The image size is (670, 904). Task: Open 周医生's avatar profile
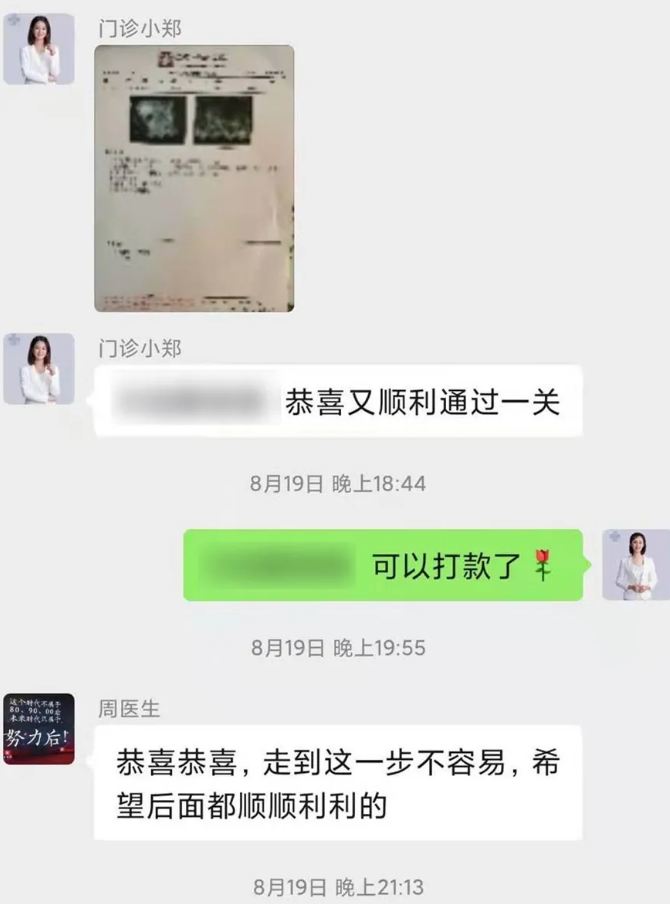(x=39, y=729)
